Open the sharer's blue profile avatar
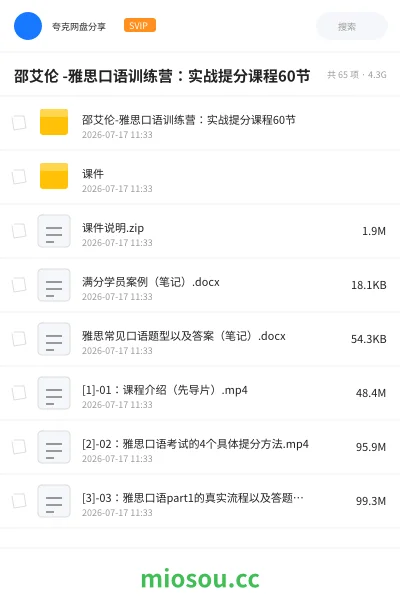 (28, 26)
